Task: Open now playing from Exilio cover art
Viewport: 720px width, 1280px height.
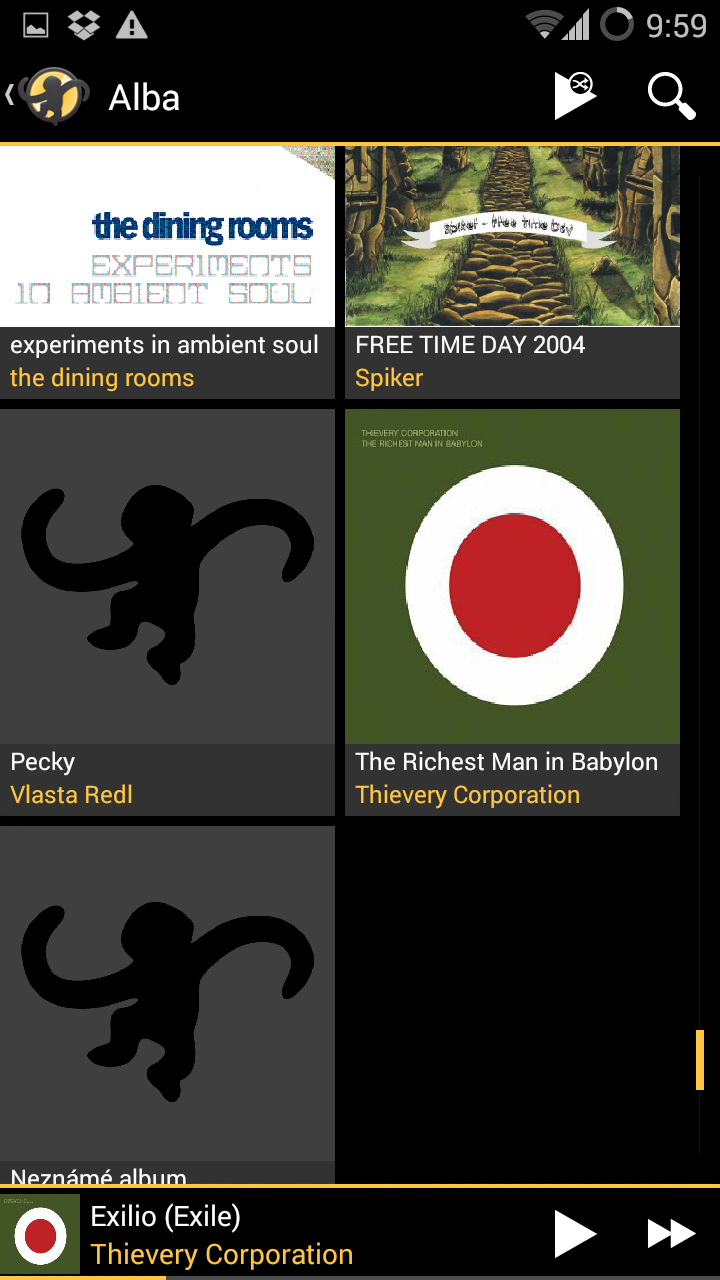Action: click(x=40, y=1234)
